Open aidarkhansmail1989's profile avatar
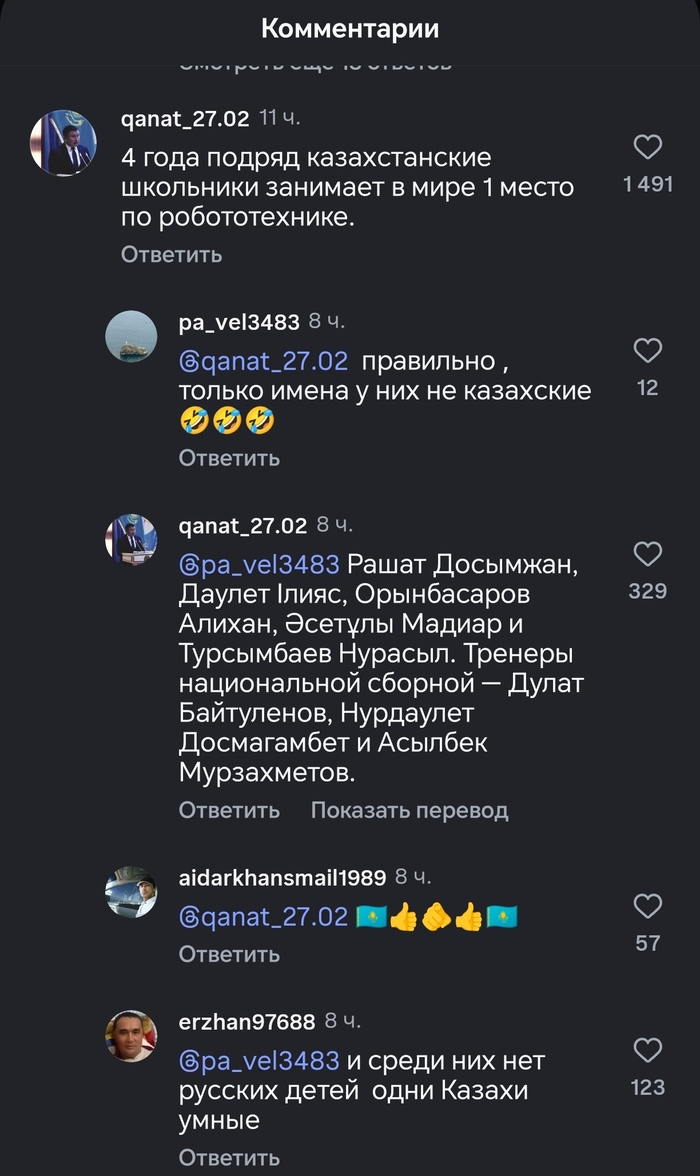 [131, 892]
